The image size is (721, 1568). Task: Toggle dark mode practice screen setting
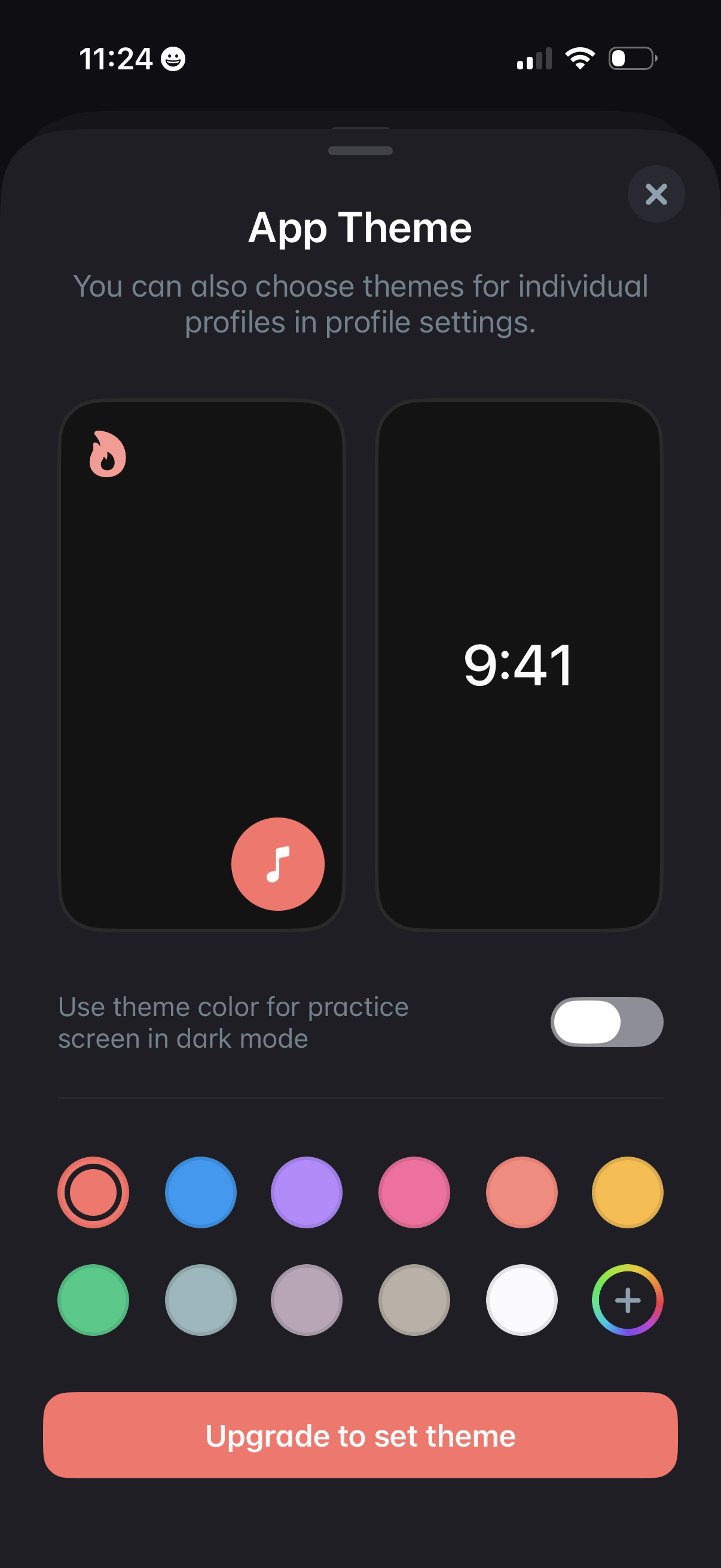tap(607, 1022)
